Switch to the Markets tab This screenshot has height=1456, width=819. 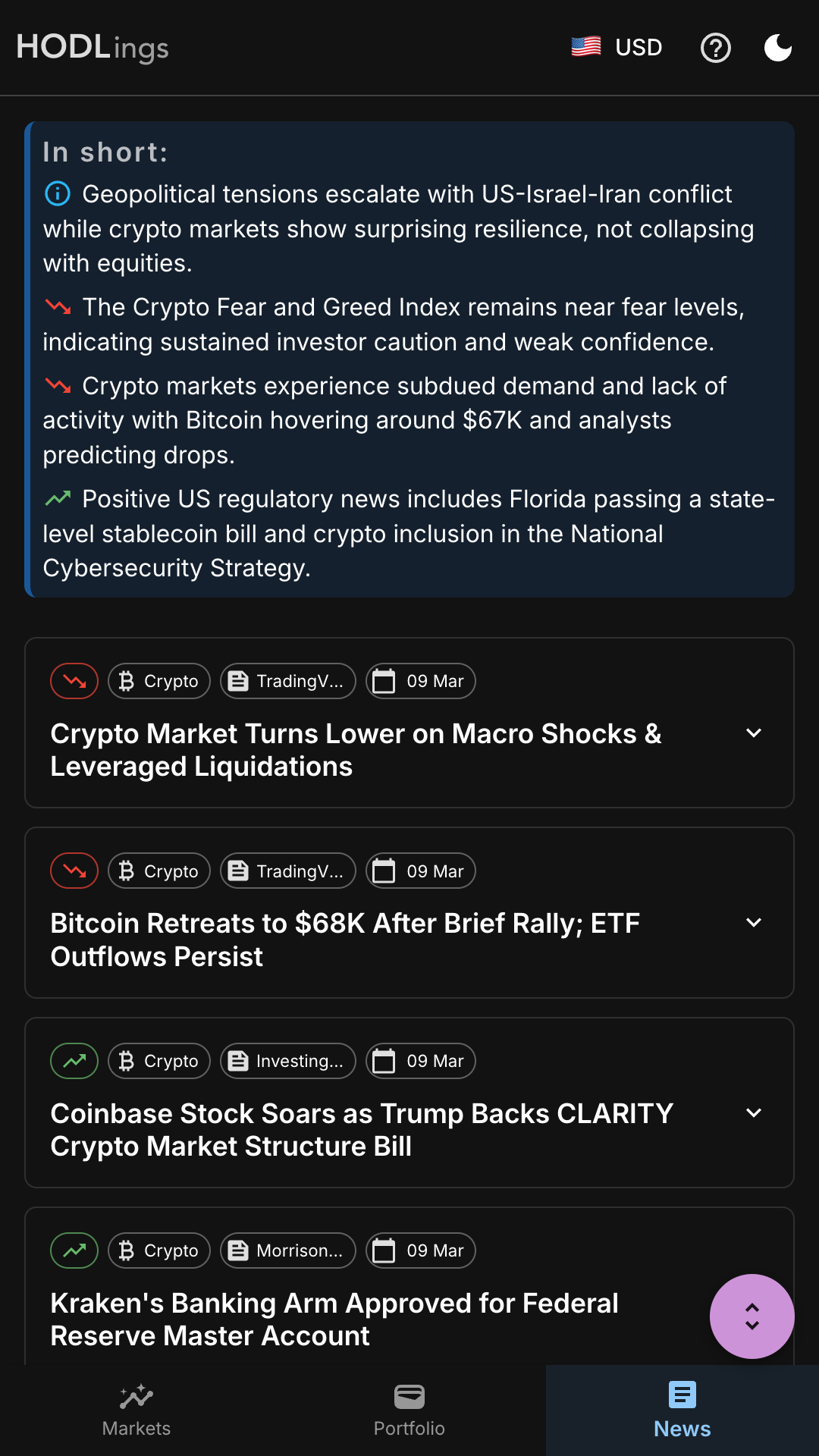136,1410
